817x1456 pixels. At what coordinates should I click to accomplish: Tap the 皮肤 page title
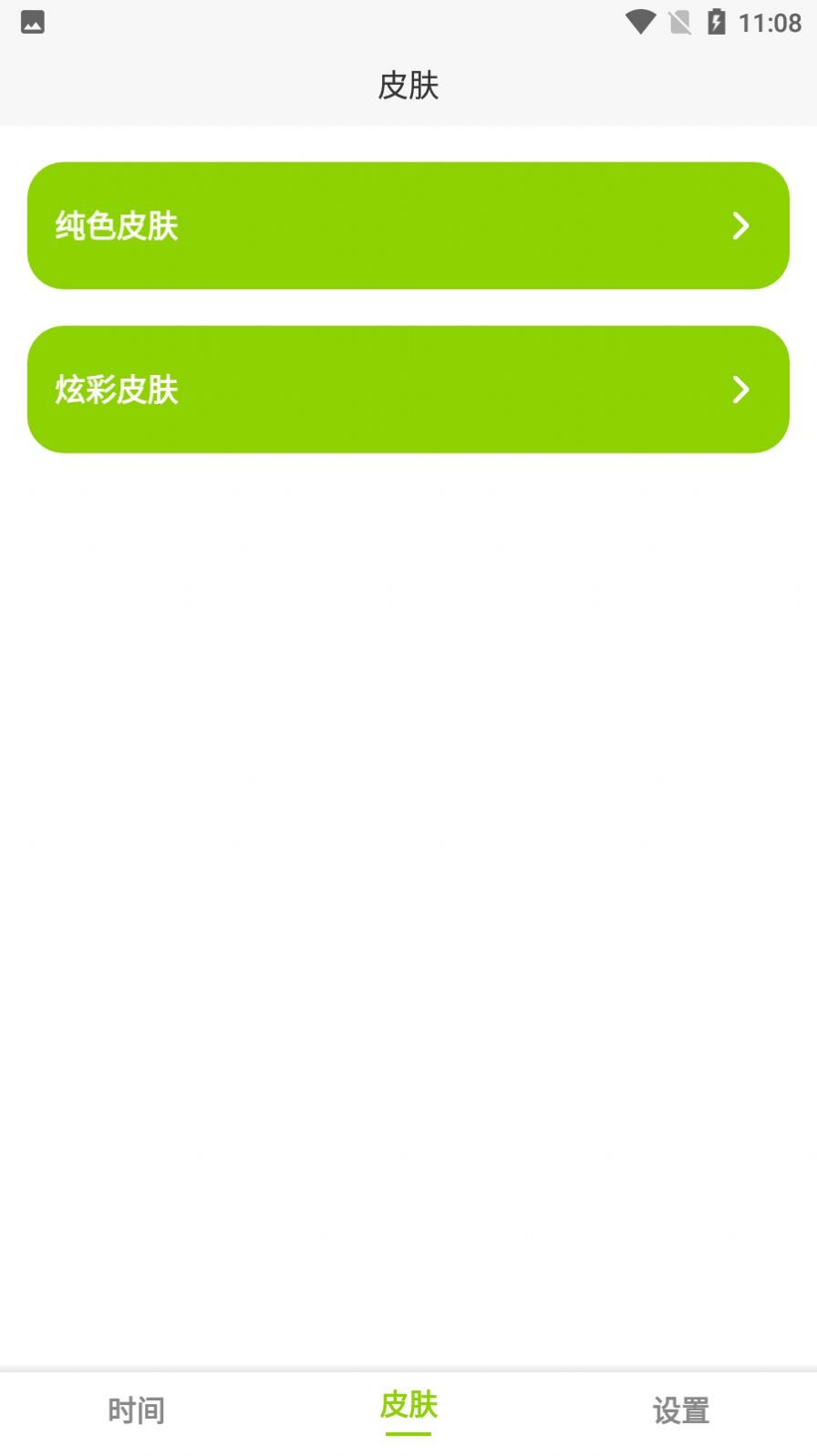click(408, 87)
